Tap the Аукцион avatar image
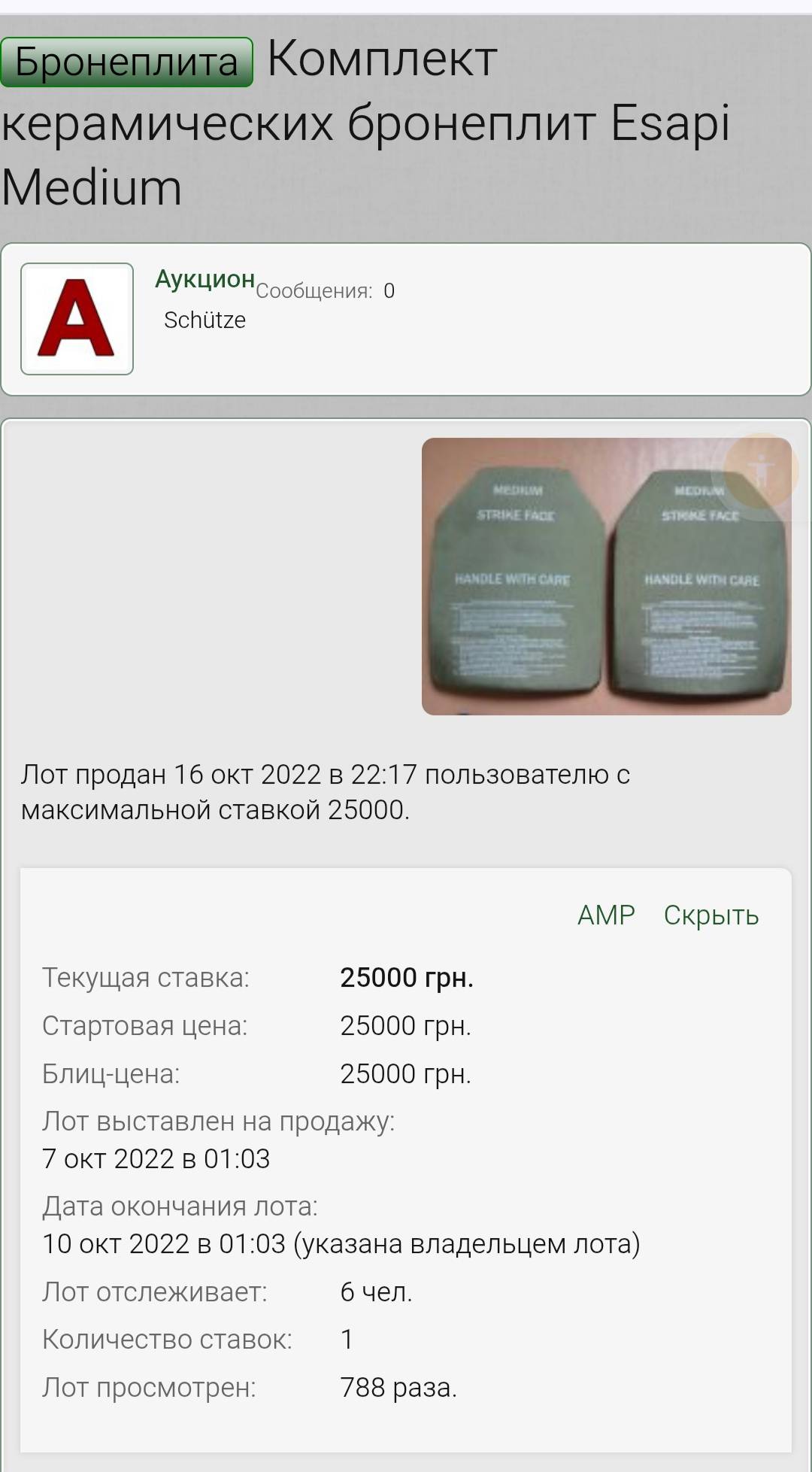Viewport: 812px width, 1472px height. click(x=77, y=319)
